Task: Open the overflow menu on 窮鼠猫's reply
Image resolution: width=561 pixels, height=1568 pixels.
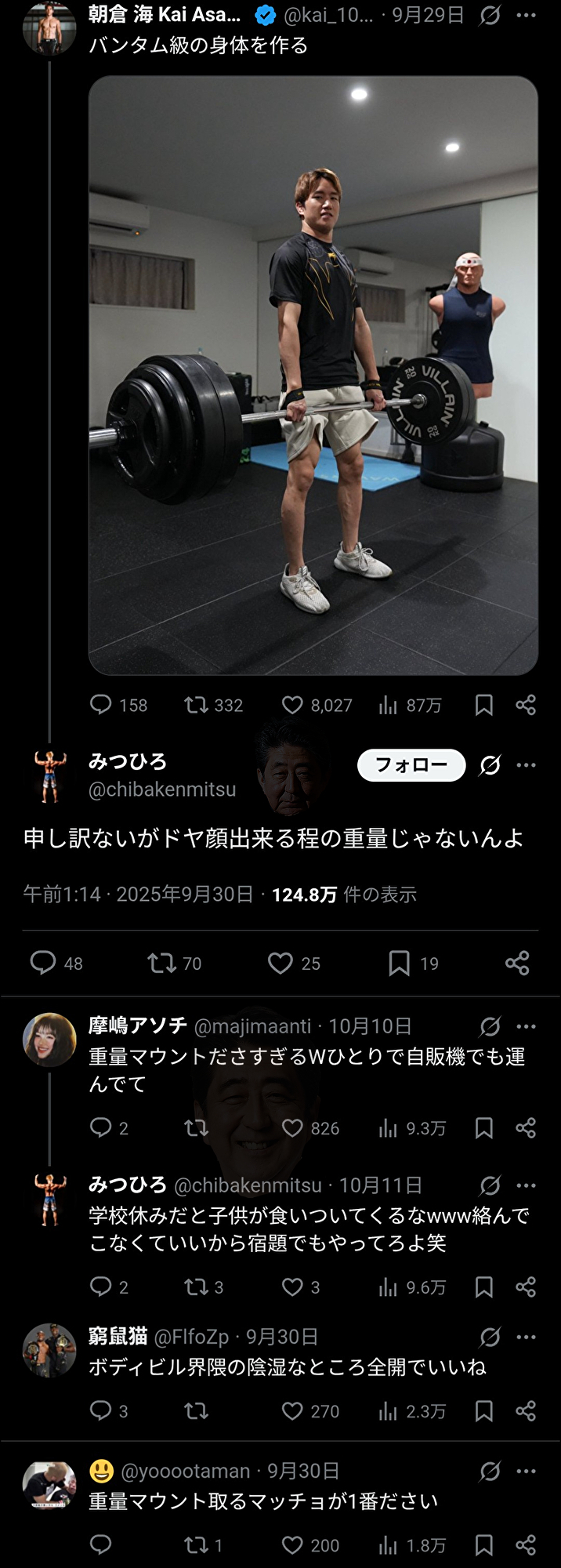Action: [527, 1337]
